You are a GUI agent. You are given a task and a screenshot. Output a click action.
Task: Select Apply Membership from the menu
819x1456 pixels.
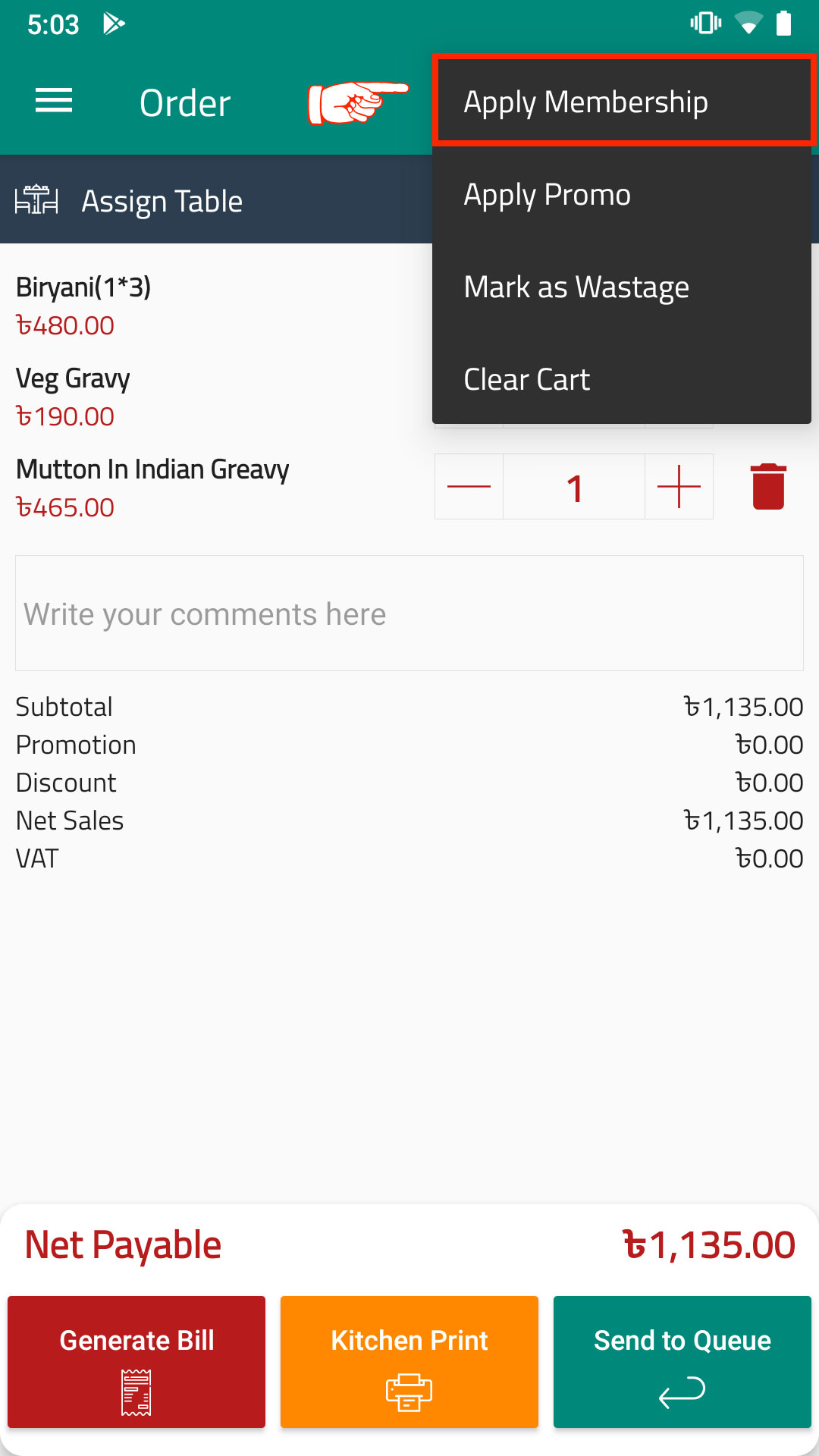[622, 102]
